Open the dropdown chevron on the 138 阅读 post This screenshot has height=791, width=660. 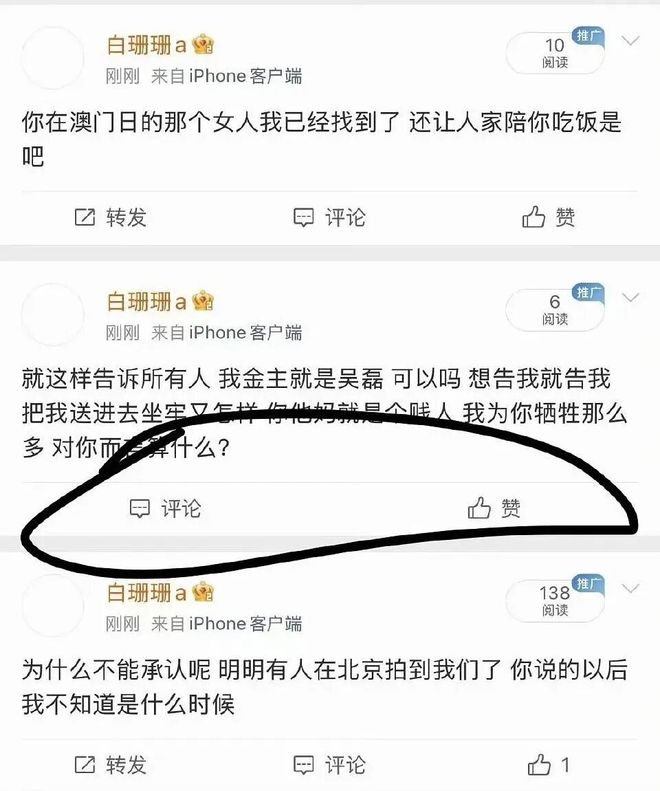[x=631, y=589]
